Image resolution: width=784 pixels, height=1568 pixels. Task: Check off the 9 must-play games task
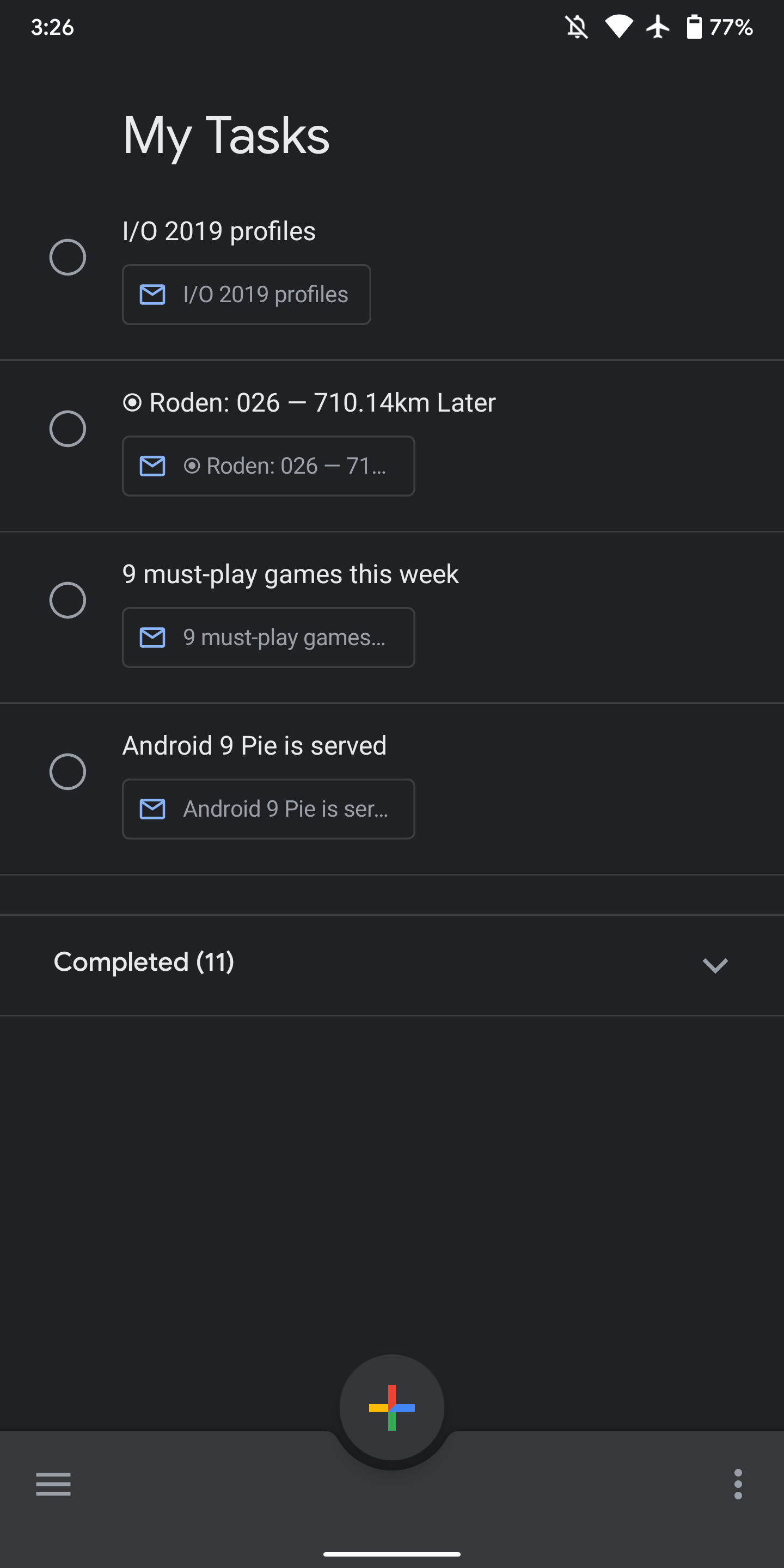[x=68, y=600]
